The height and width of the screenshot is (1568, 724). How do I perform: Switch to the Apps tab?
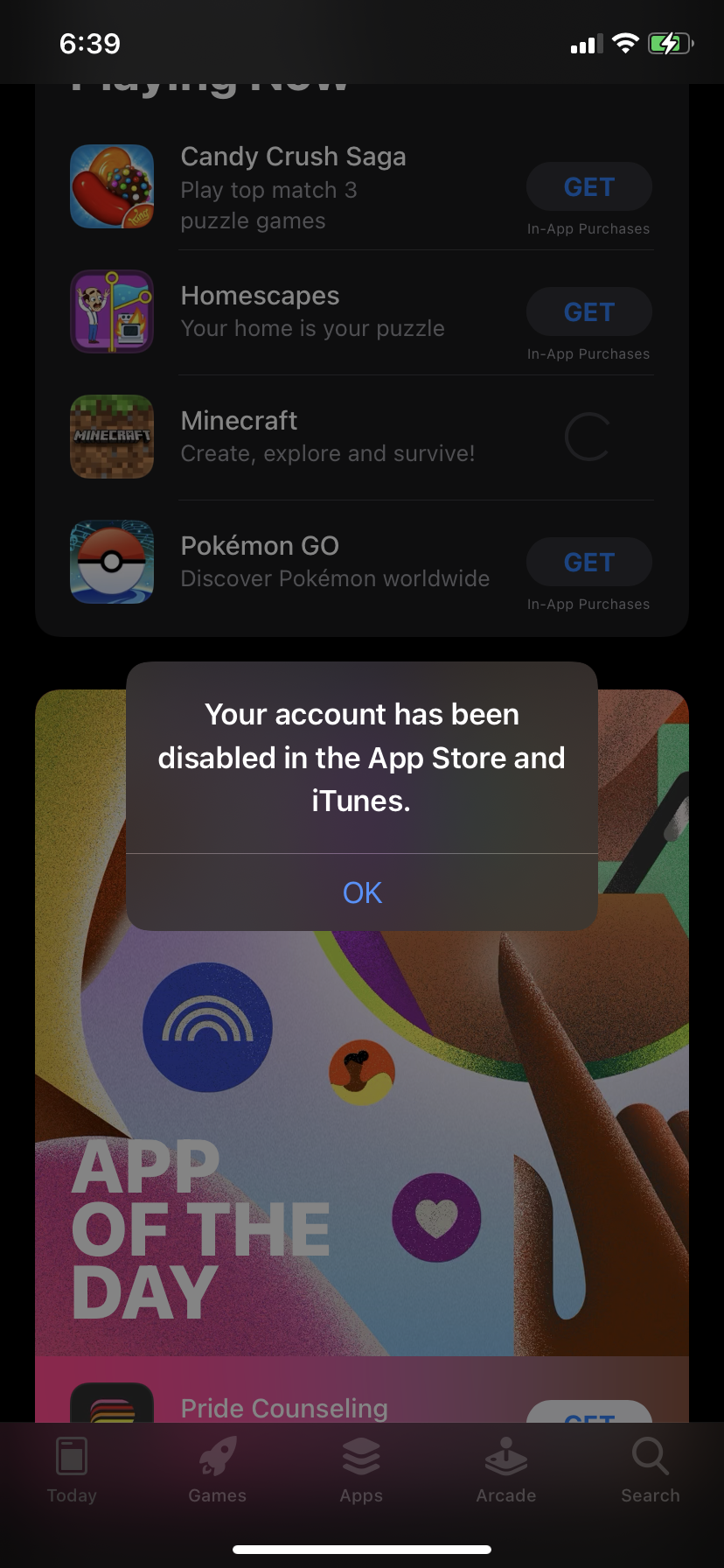tap(361, 1470)
